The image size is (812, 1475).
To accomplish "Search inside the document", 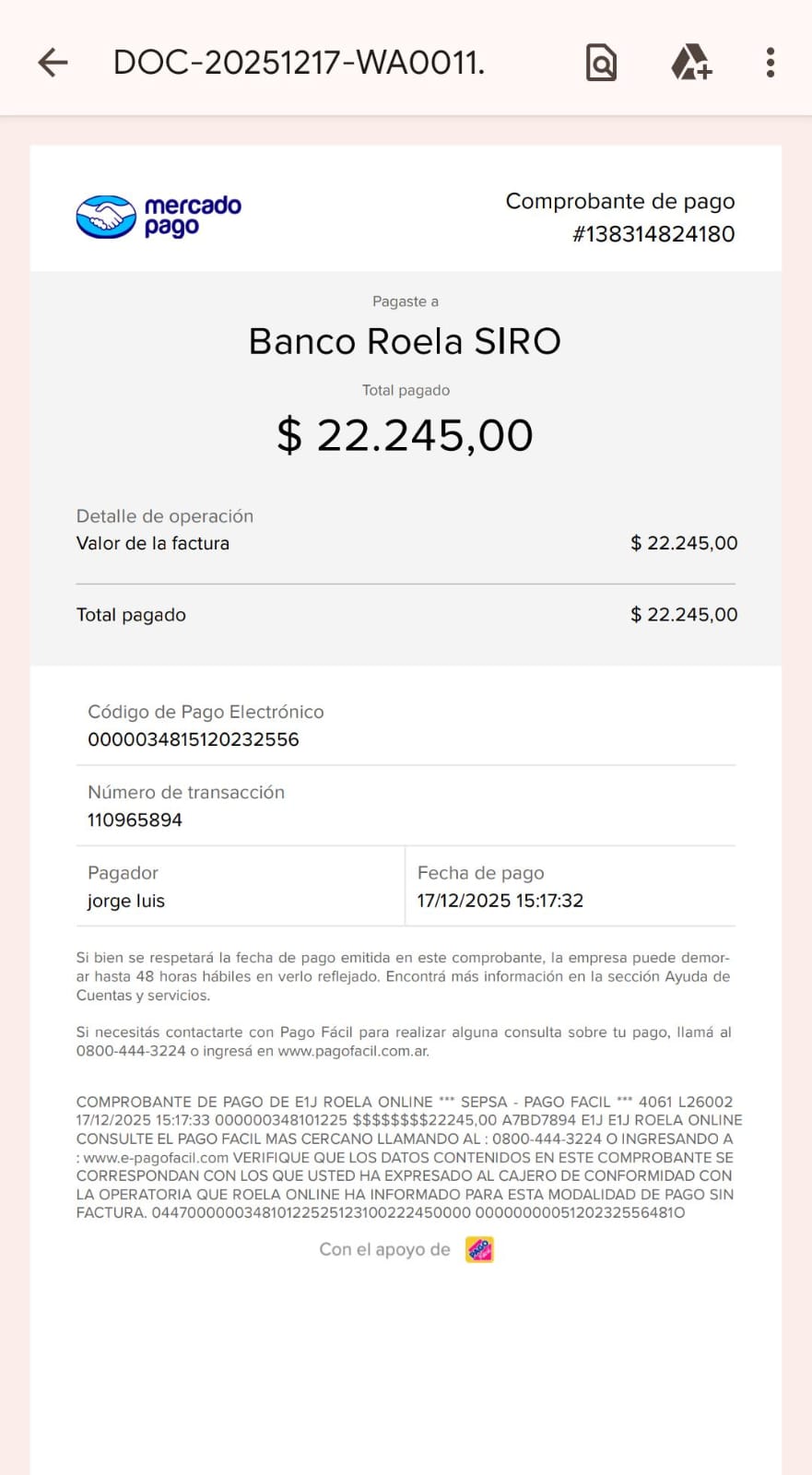I will pos(601,63).
